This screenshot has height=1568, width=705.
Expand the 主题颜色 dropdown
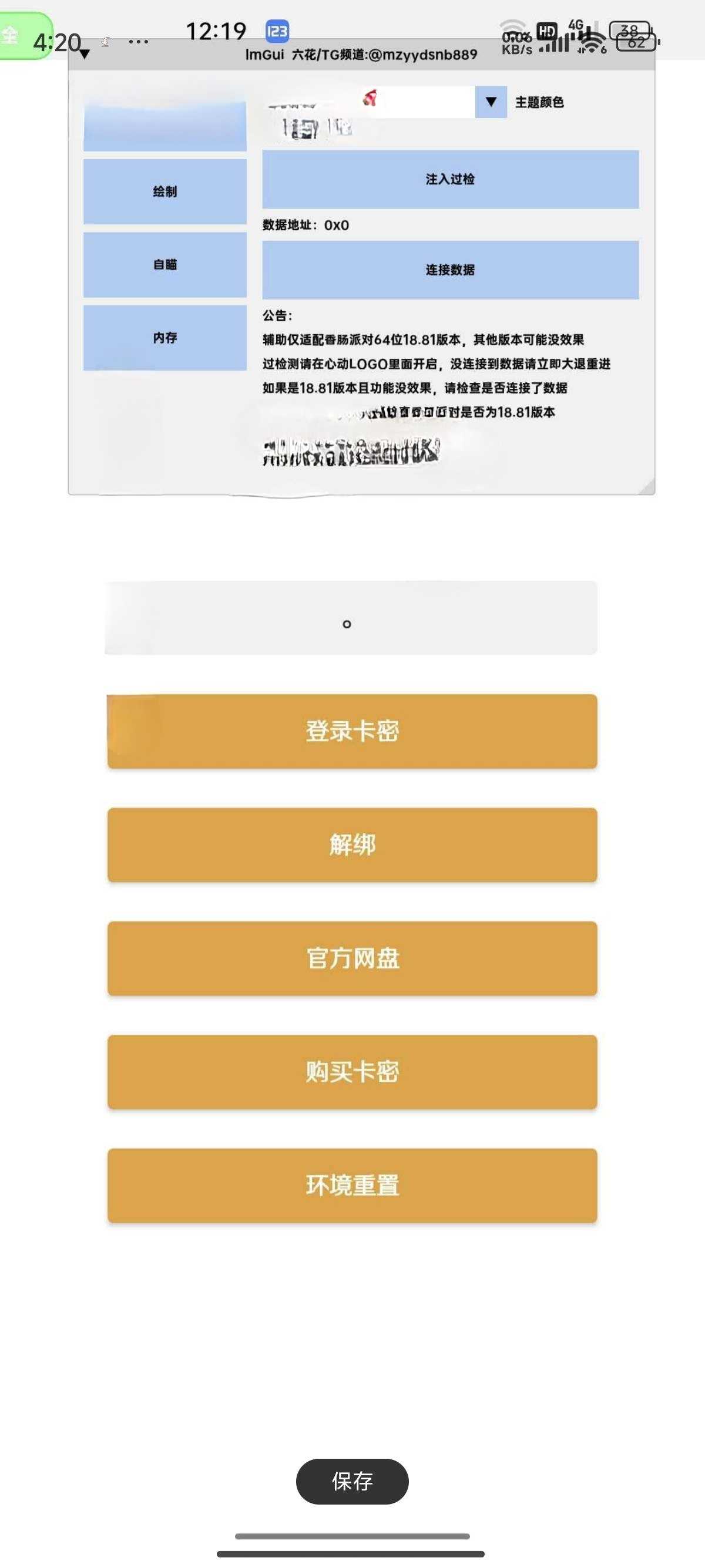(x=491, y=102)
